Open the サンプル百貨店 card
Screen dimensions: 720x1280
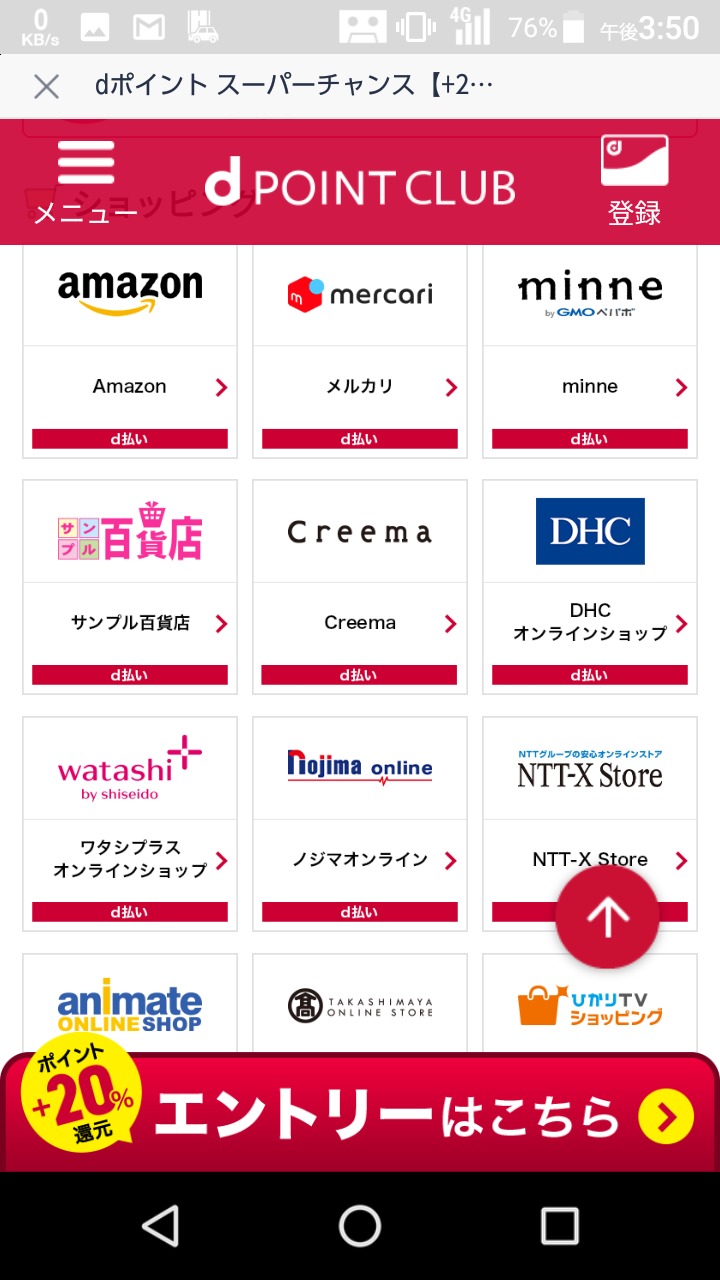pos(130,587)
